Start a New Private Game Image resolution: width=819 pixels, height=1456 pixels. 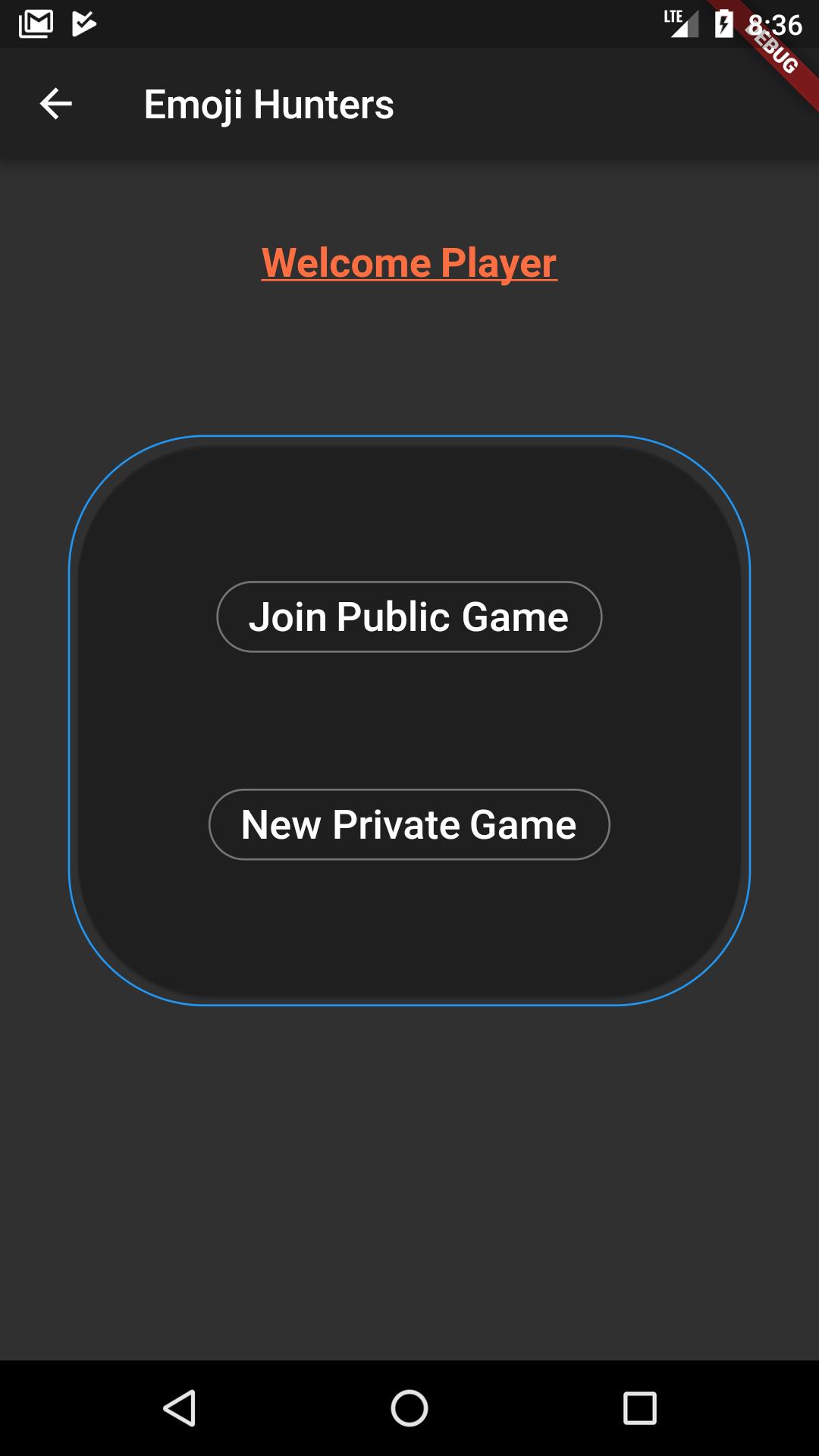pos(409,824)
